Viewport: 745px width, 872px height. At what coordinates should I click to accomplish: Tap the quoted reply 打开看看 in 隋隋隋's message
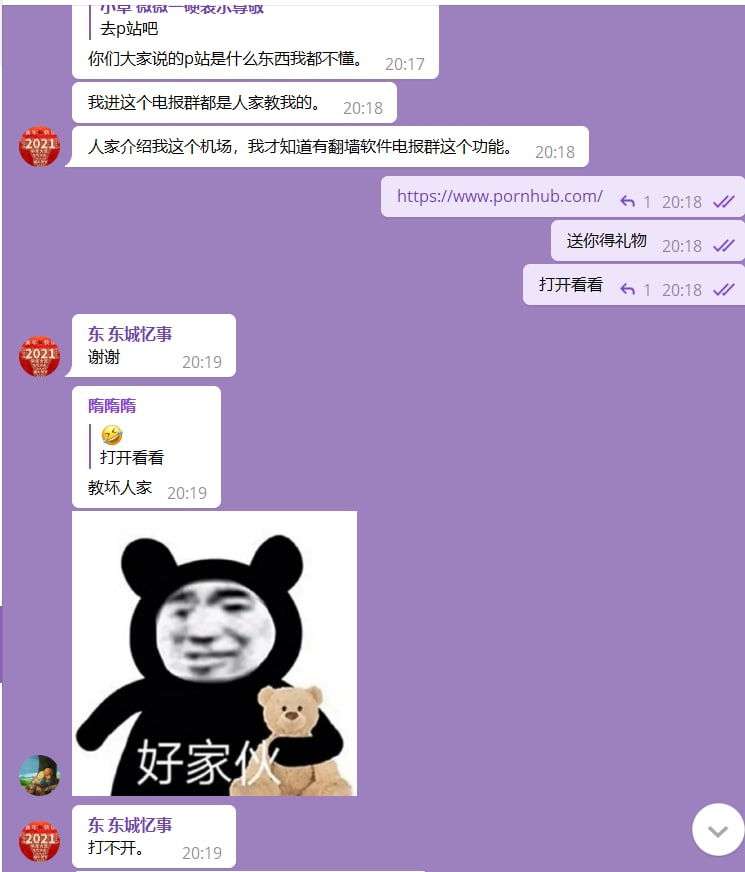131,447
